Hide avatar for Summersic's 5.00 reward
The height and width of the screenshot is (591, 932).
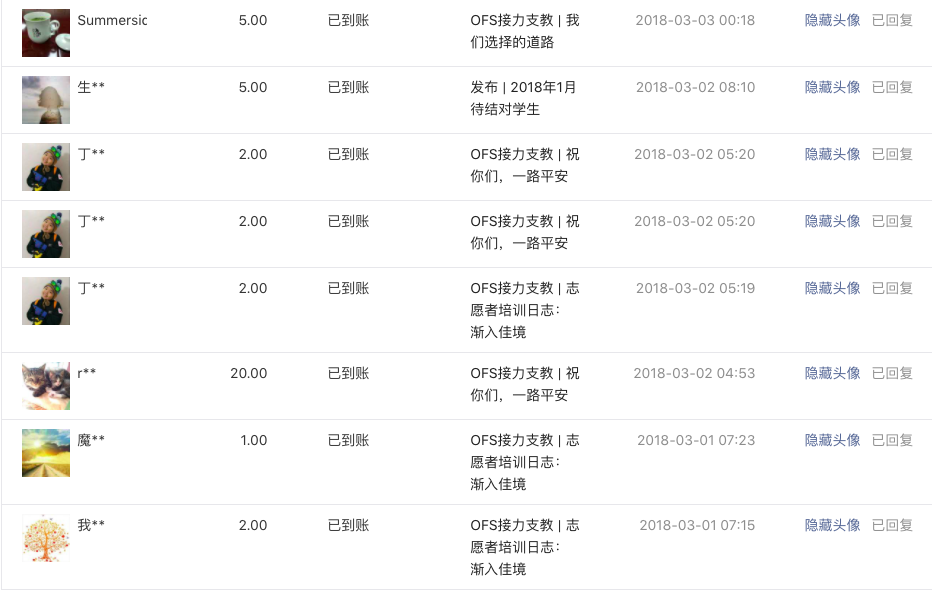[832, 20]
